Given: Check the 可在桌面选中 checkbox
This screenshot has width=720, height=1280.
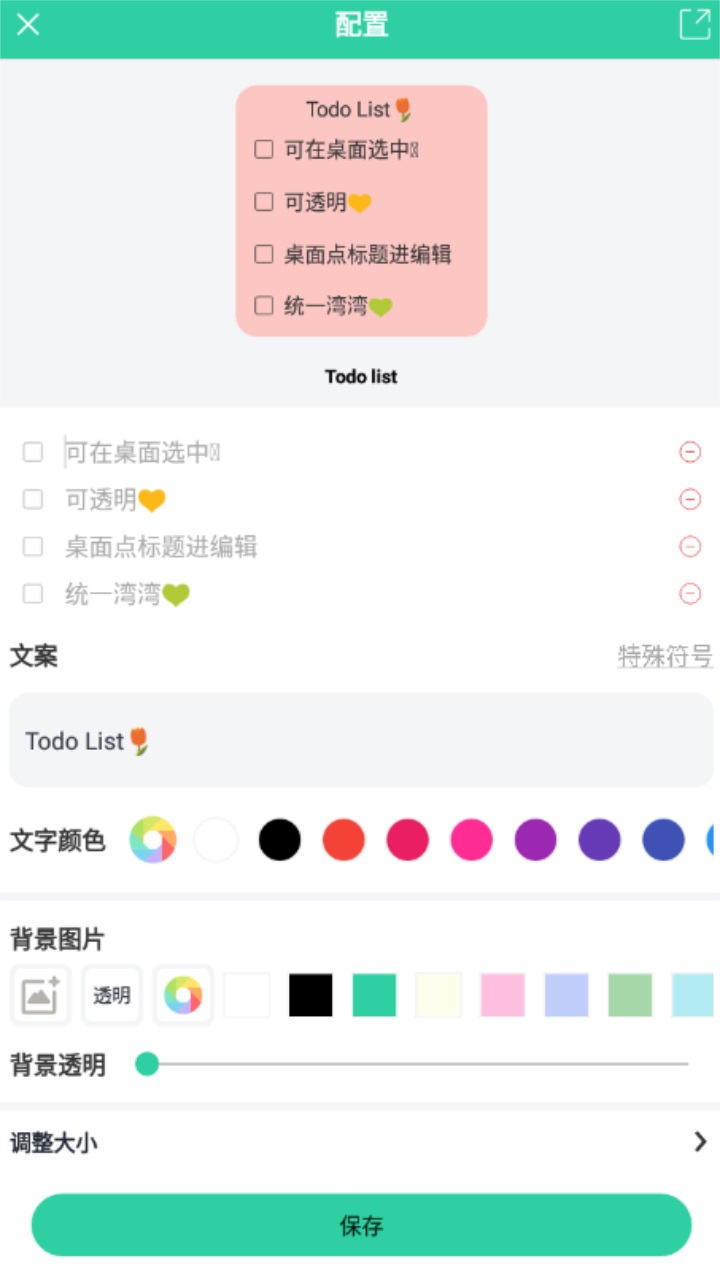Looking at the screenshot, I should pyautogui.click(x=263, y=148).
